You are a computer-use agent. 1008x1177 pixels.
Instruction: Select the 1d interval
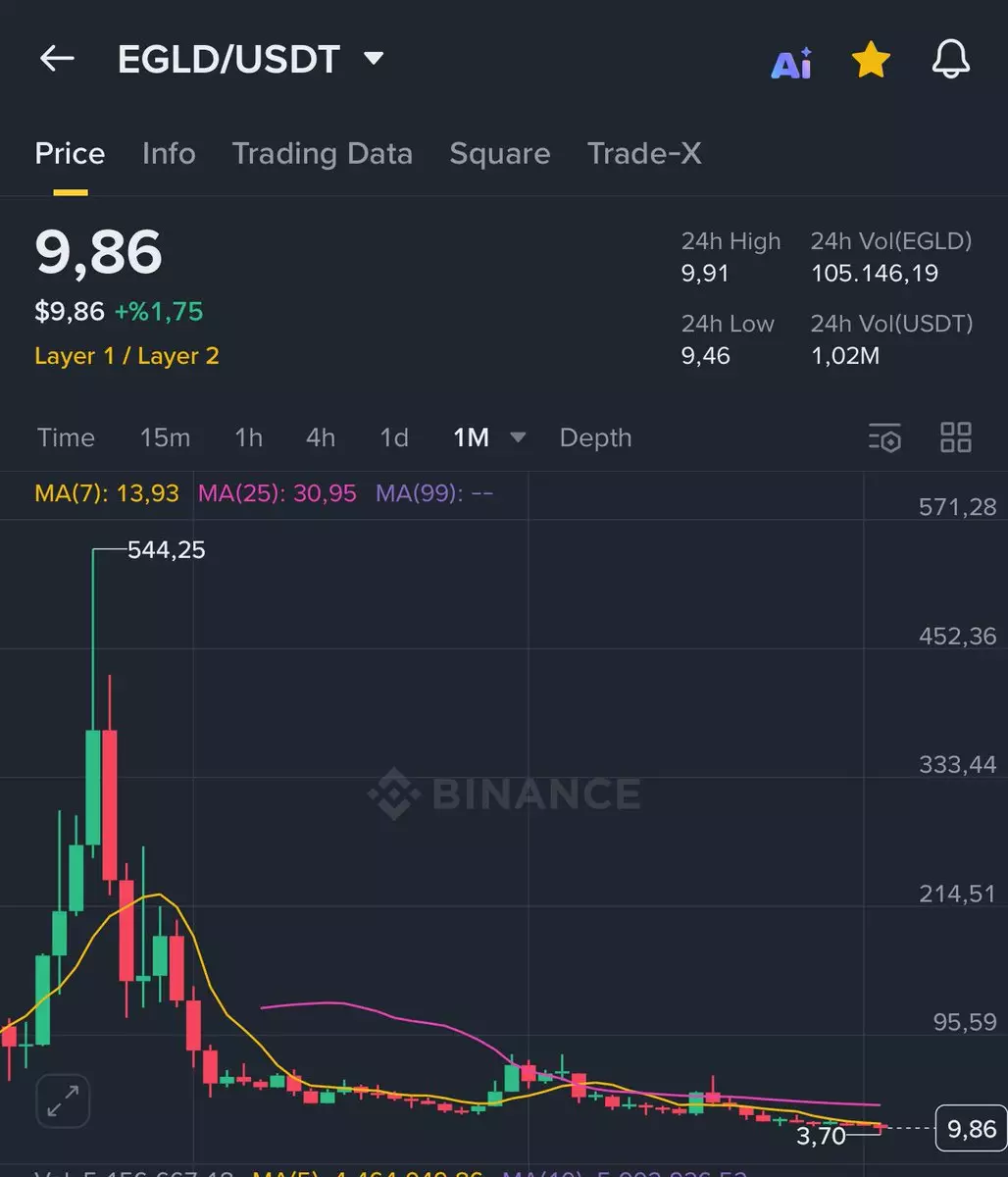(394, 437)
